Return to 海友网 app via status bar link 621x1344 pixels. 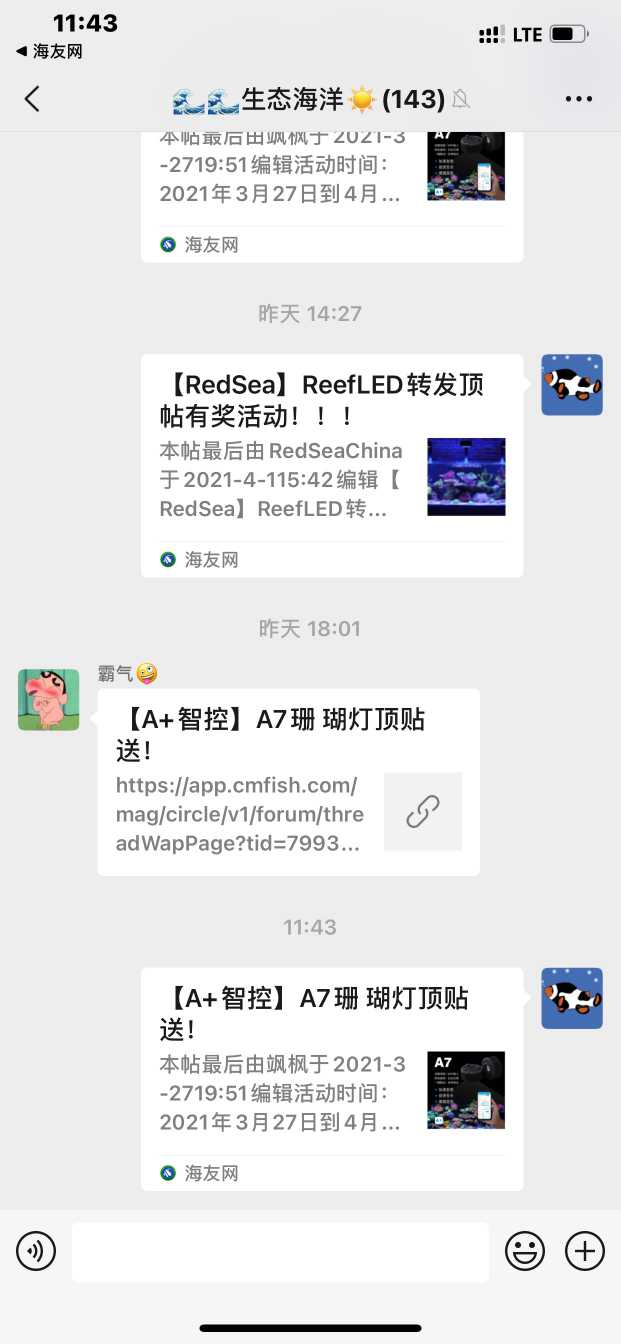[49, 51]
